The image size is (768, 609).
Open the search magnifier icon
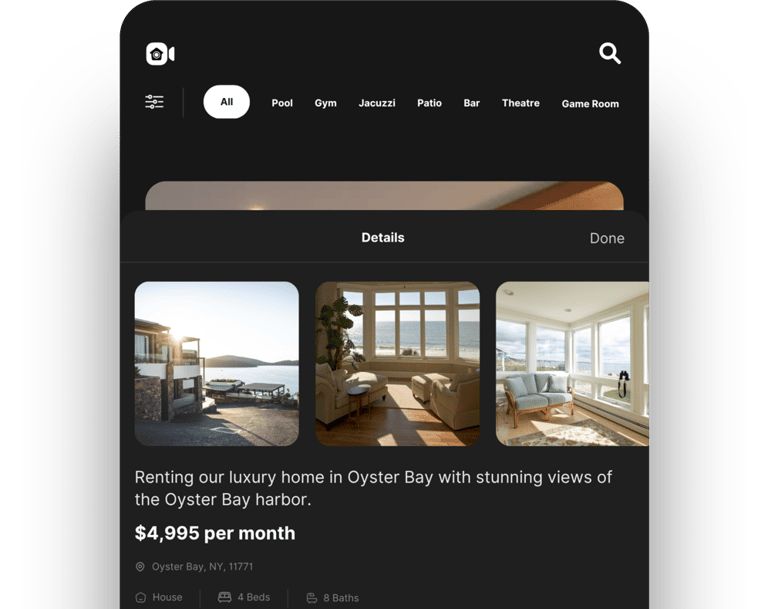point(610,54)
